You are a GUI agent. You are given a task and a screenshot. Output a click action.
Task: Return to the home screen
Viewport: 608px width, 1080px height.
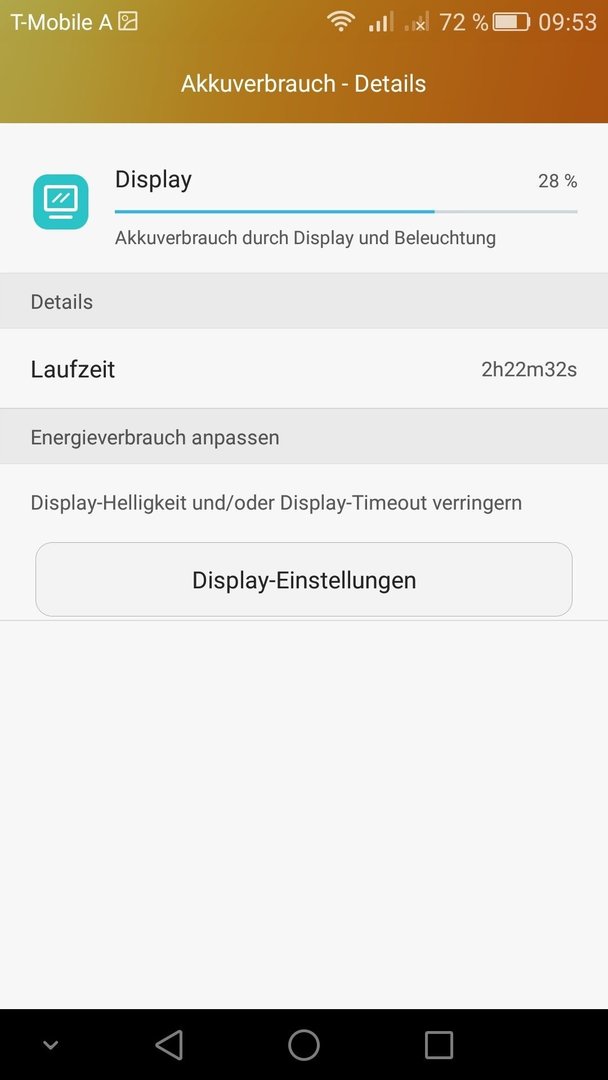pyautogui.click(x=304, y=1044)
